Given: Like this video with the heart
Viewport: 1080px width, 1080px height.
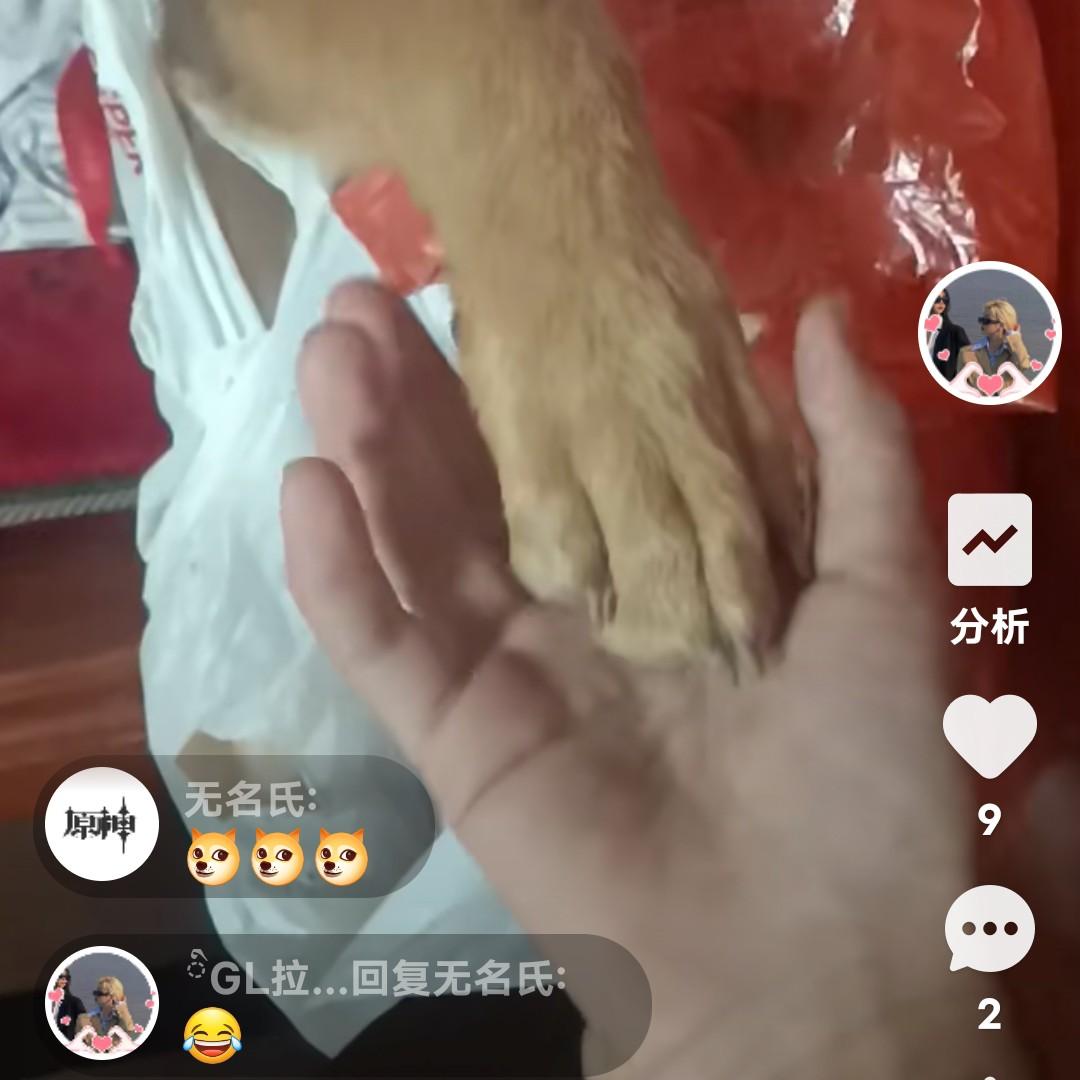Looking at the screenshot, I should click(990, 736).
